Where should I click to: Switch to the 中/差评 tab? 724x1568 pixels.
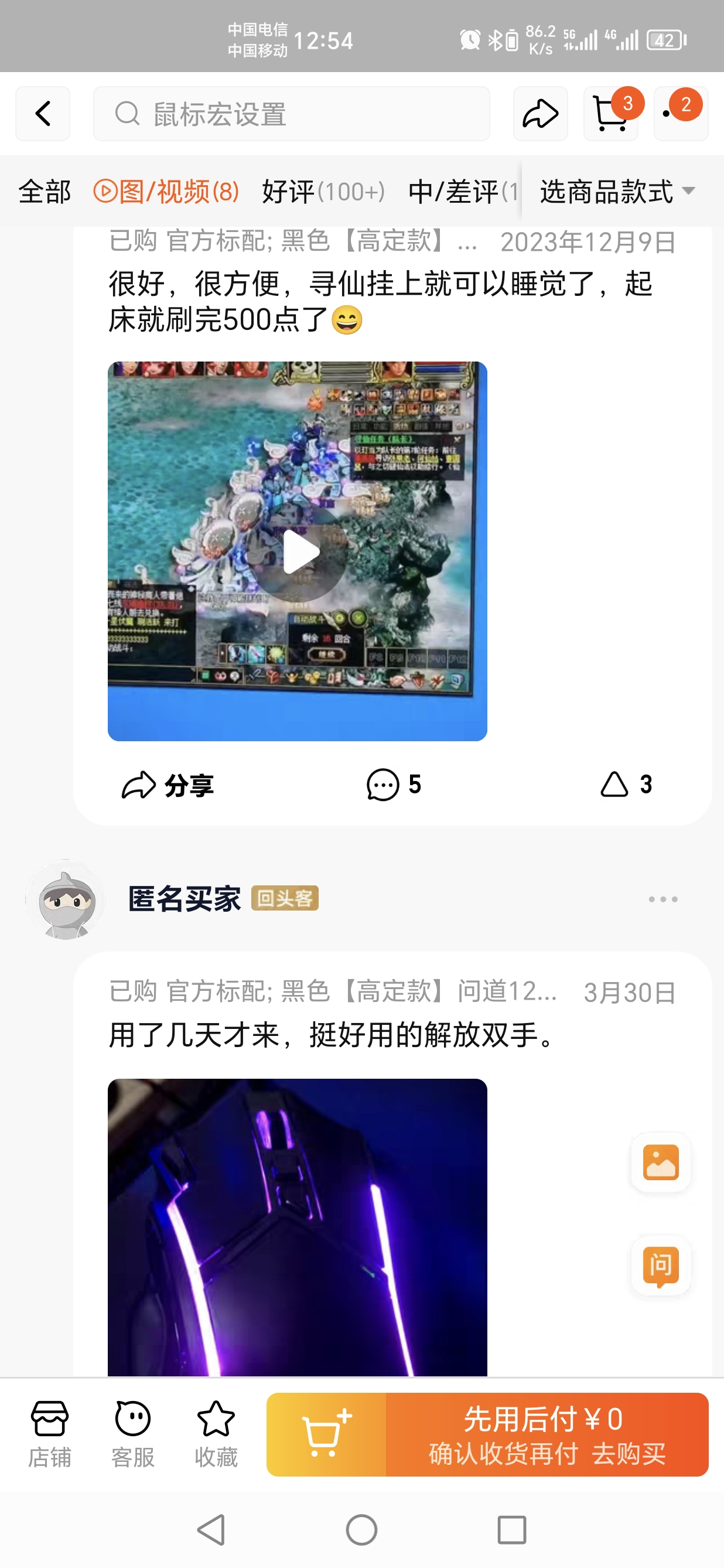tap(461, 192)
